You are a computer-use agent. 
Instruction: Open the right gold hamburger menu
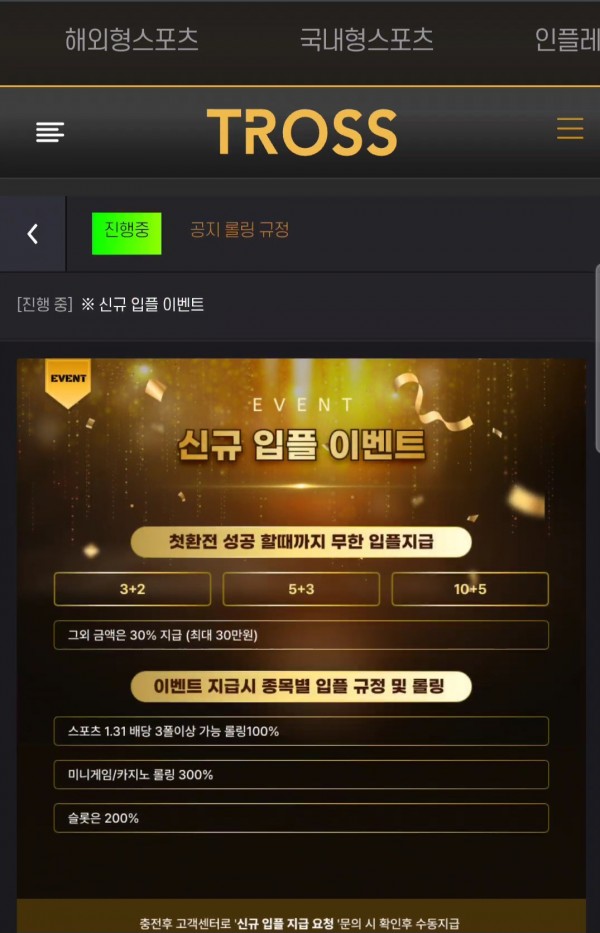(x=570, y=130)
